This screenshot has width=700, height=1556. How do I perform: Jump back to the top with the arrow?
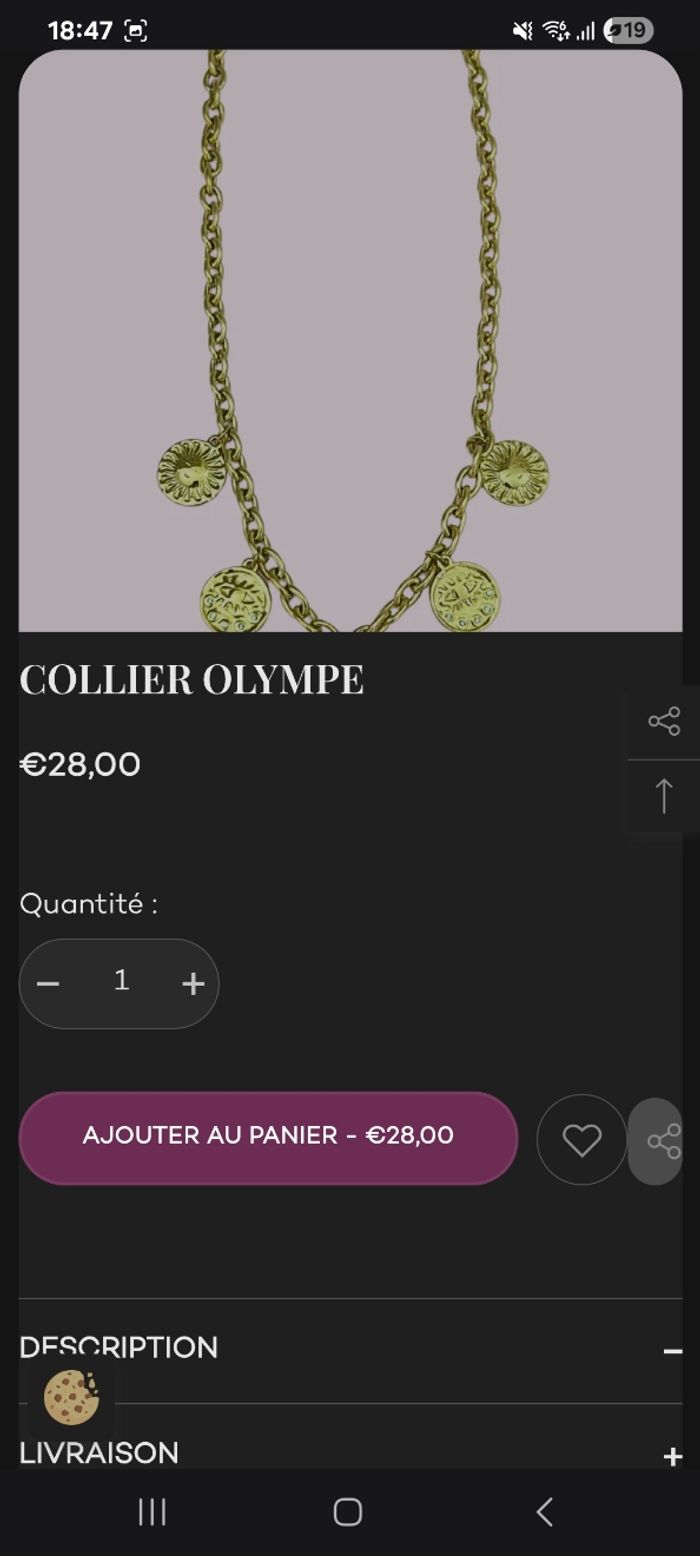664,796
